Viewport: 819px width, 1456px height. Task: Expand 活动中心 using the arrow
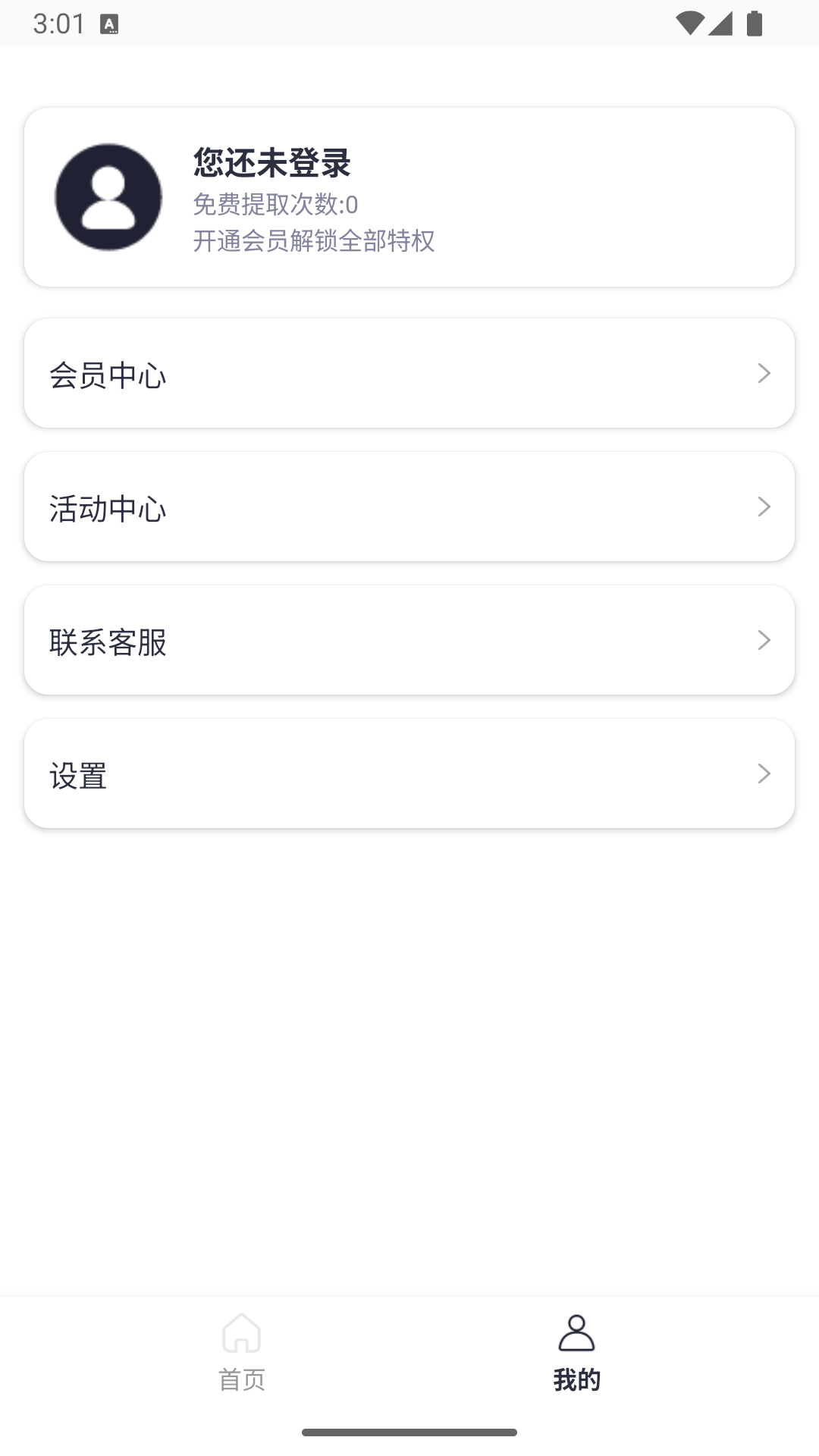[x=763, y=507]
